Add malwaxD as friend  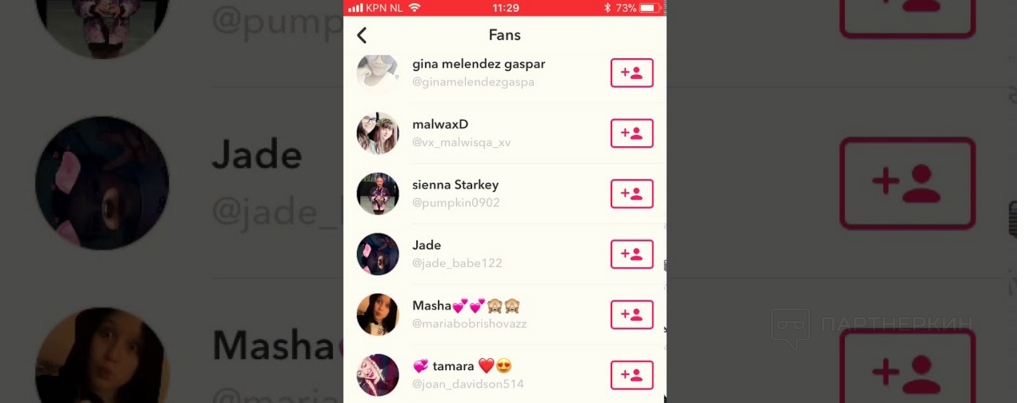coord(632,133)
